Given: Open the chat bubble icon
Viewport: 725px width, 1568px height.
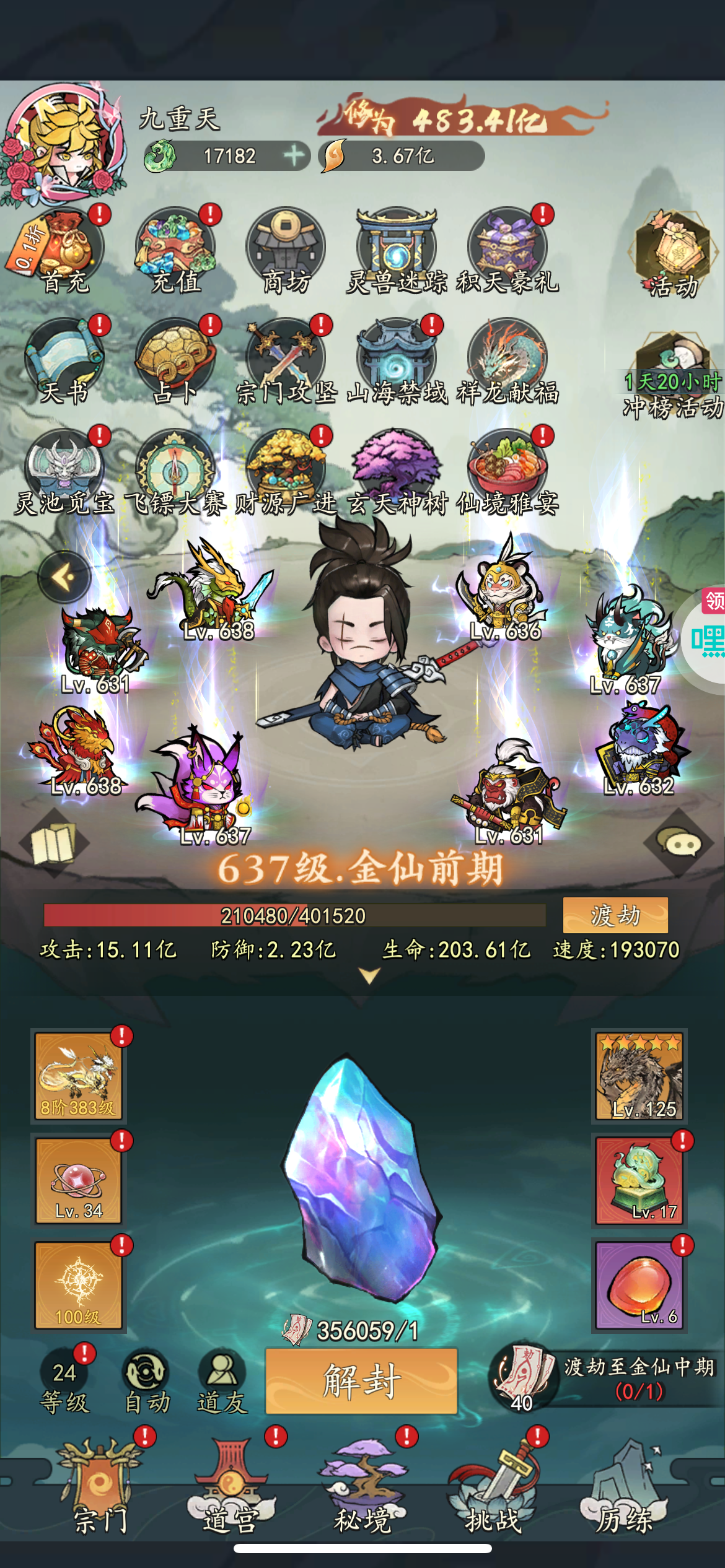Looking at the screenshot, I should (x=679, y=844).
